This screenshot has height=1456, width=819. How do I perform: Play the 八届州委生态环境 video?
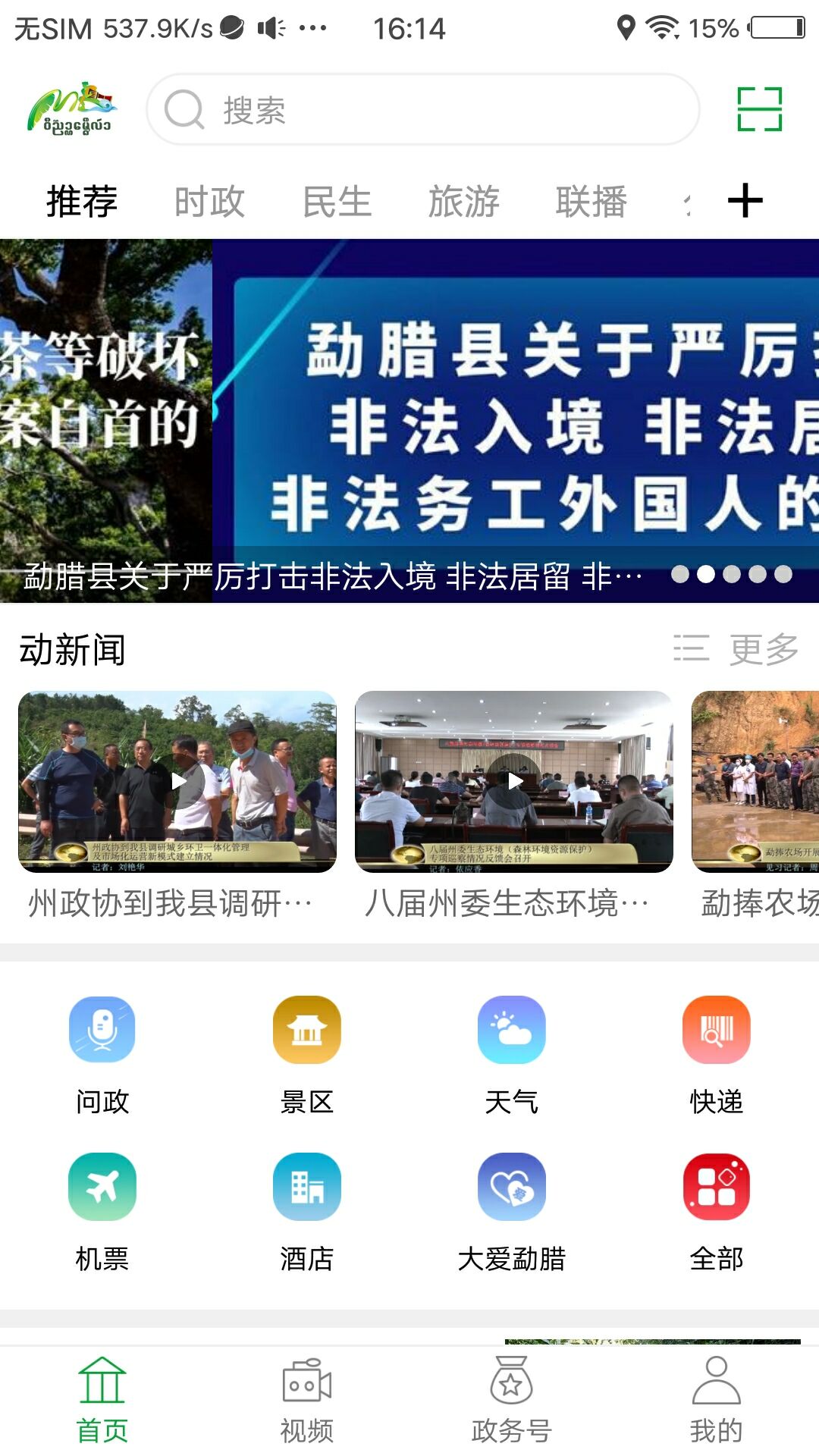click(514, 781)
